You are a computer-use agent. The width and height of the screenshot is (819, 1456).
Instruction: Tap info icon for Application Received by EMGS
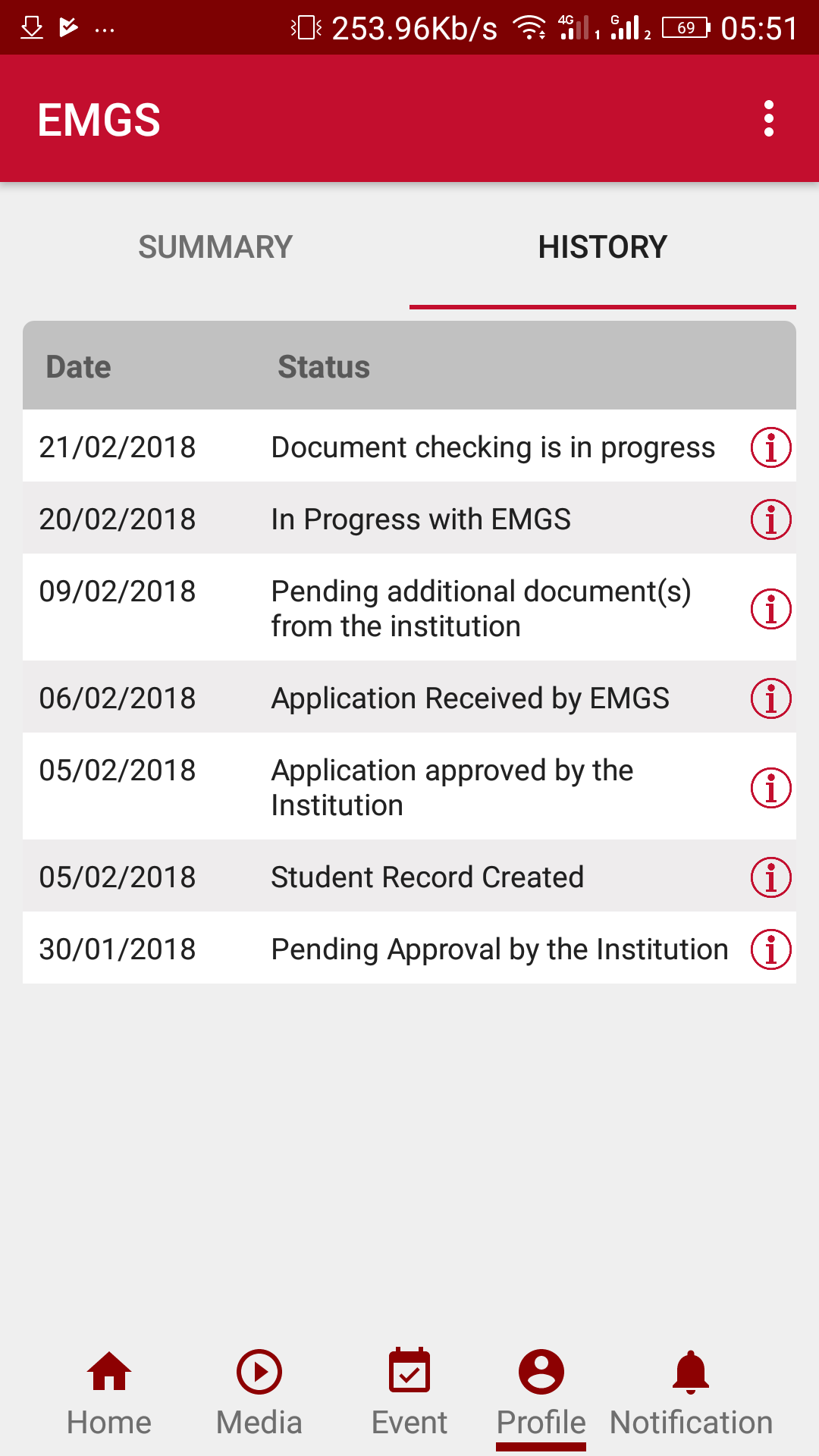coord(770,698)
